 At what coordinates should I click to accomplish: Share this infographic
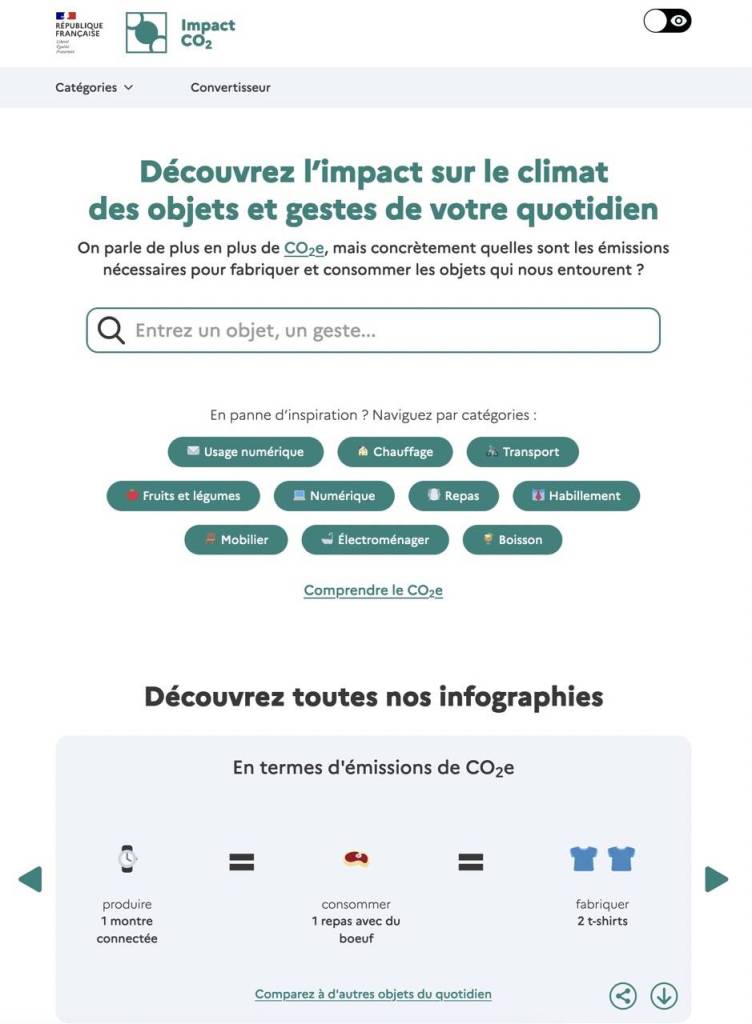(x=623, y=996)
